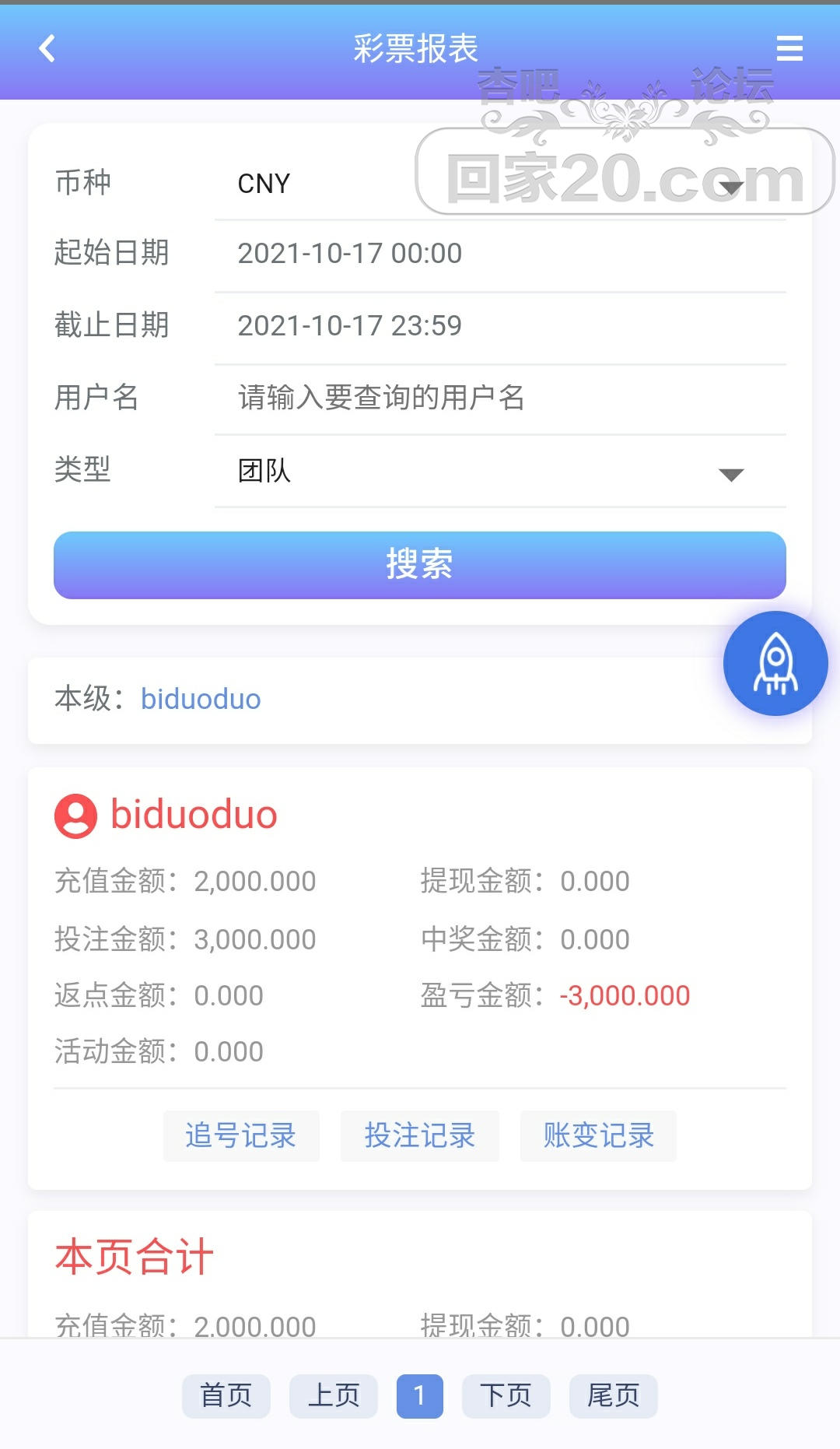The height and width of the screenshot is (1449, 840).
Task: Go to 上页 previous page
Action: (334, 1396)
